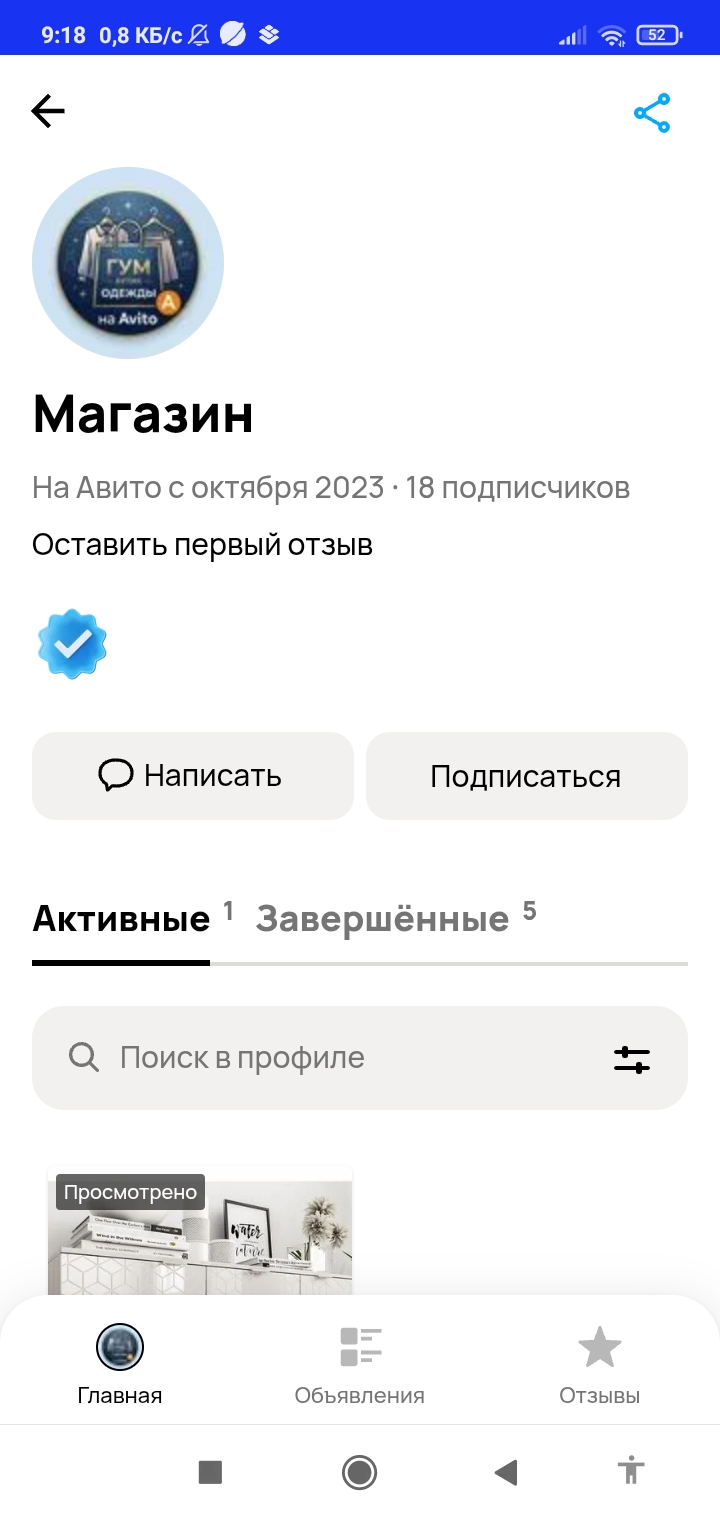Tap the 'Написать' message button

click(193, 776)
